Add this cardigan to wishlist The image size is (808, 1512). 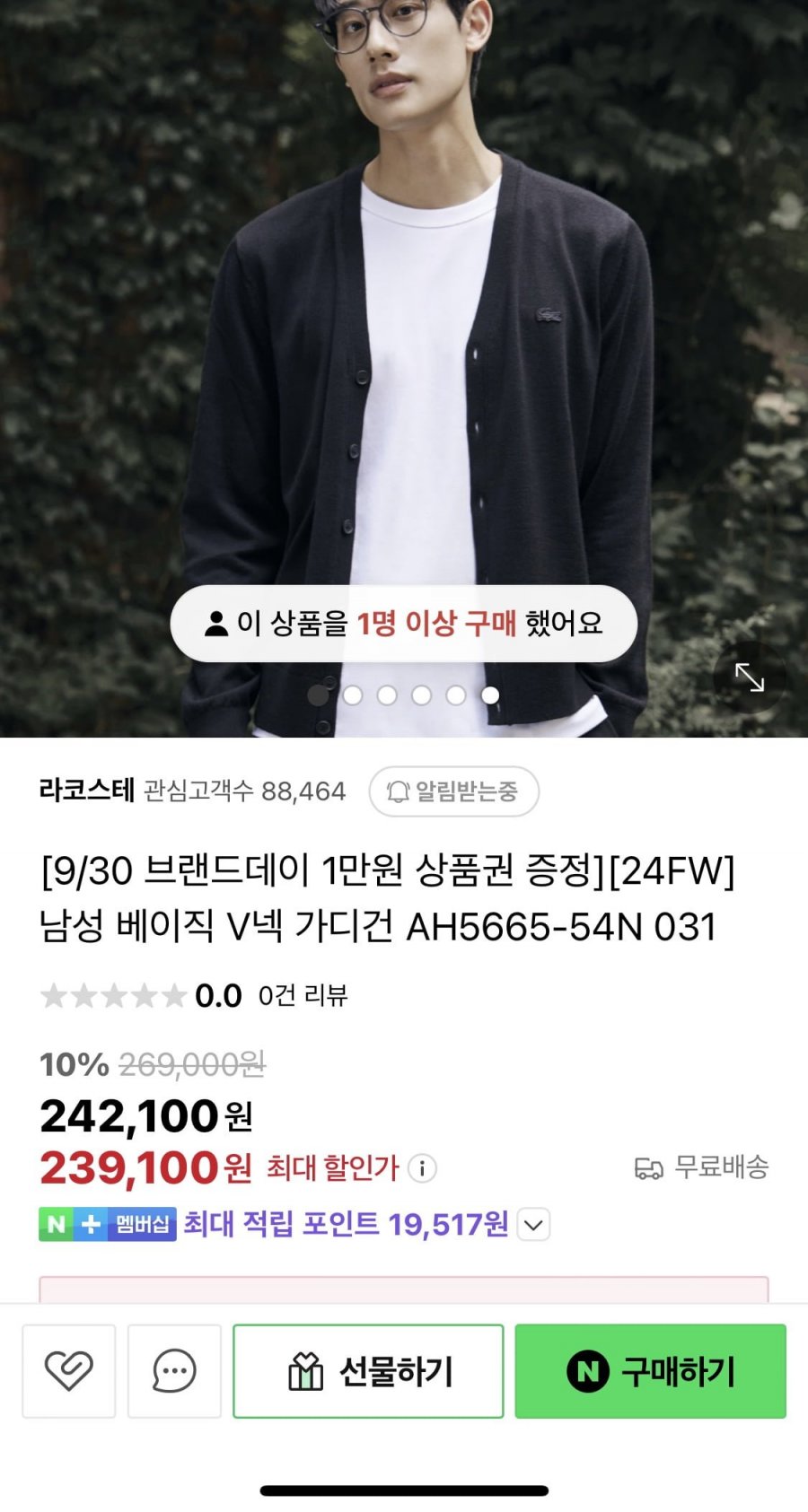click(x=69, y=1370)
